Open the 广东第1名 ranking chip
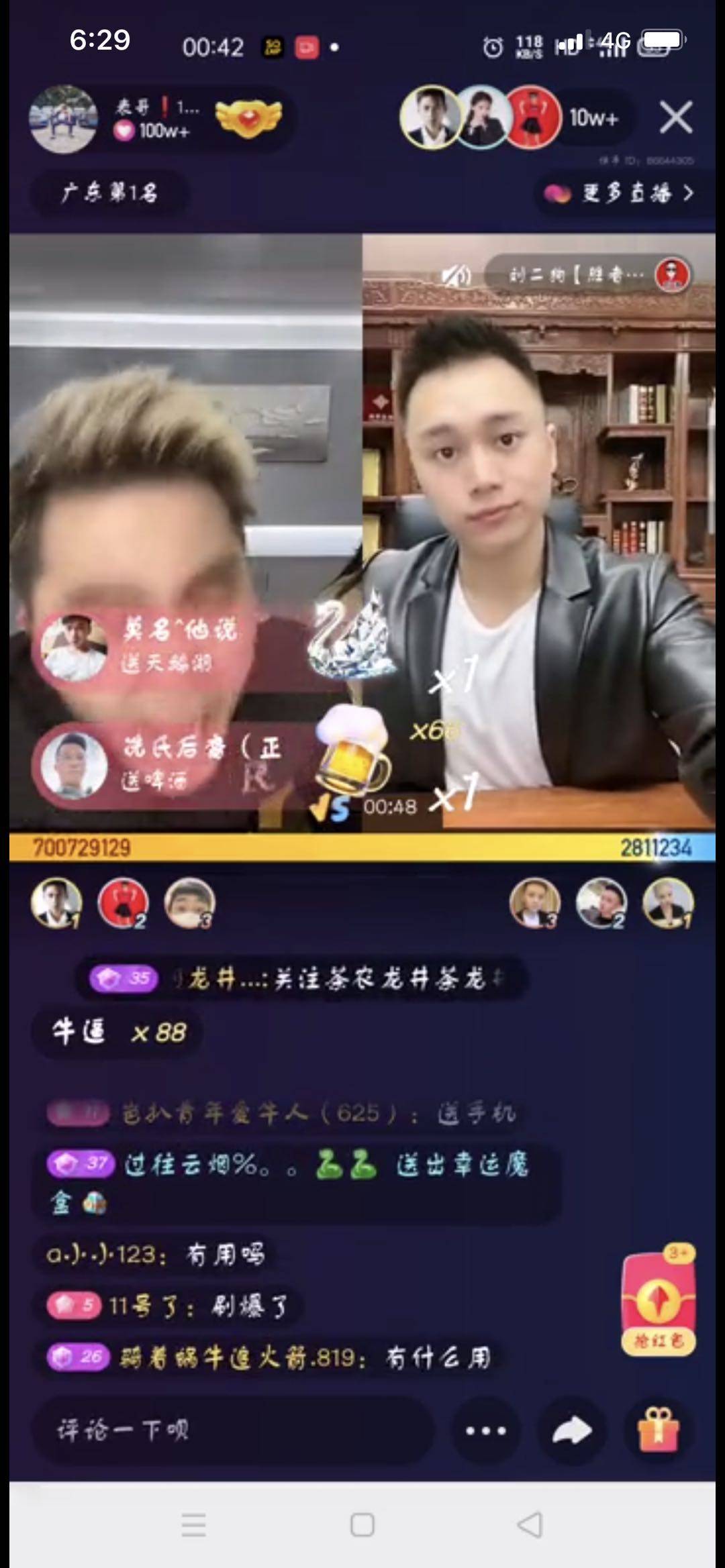This screenshot has height=1568, width=725. click(x=109, y=193)
